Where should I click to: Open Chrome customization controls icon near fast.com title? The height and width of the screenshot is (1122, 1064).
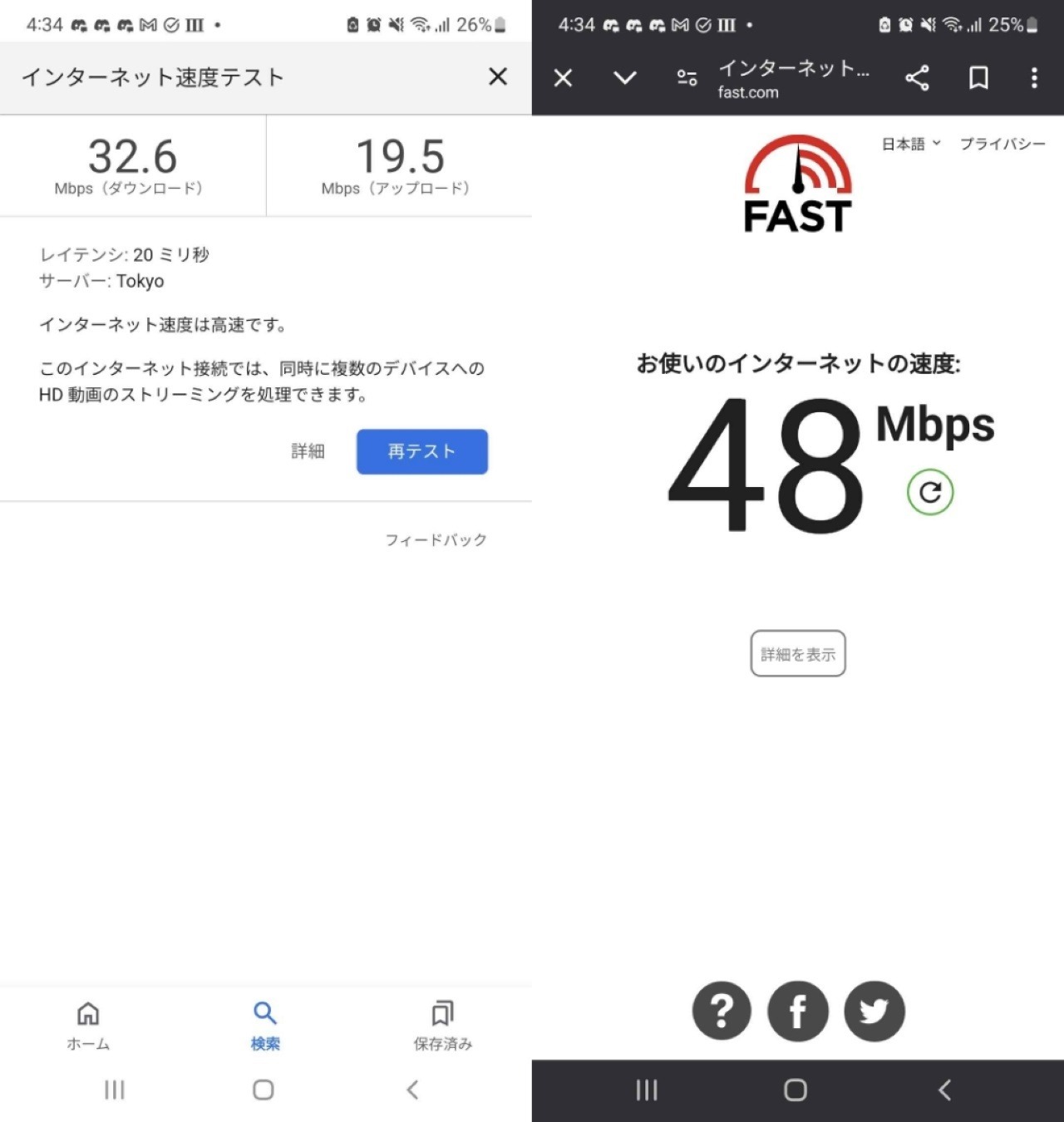[686, 78]
